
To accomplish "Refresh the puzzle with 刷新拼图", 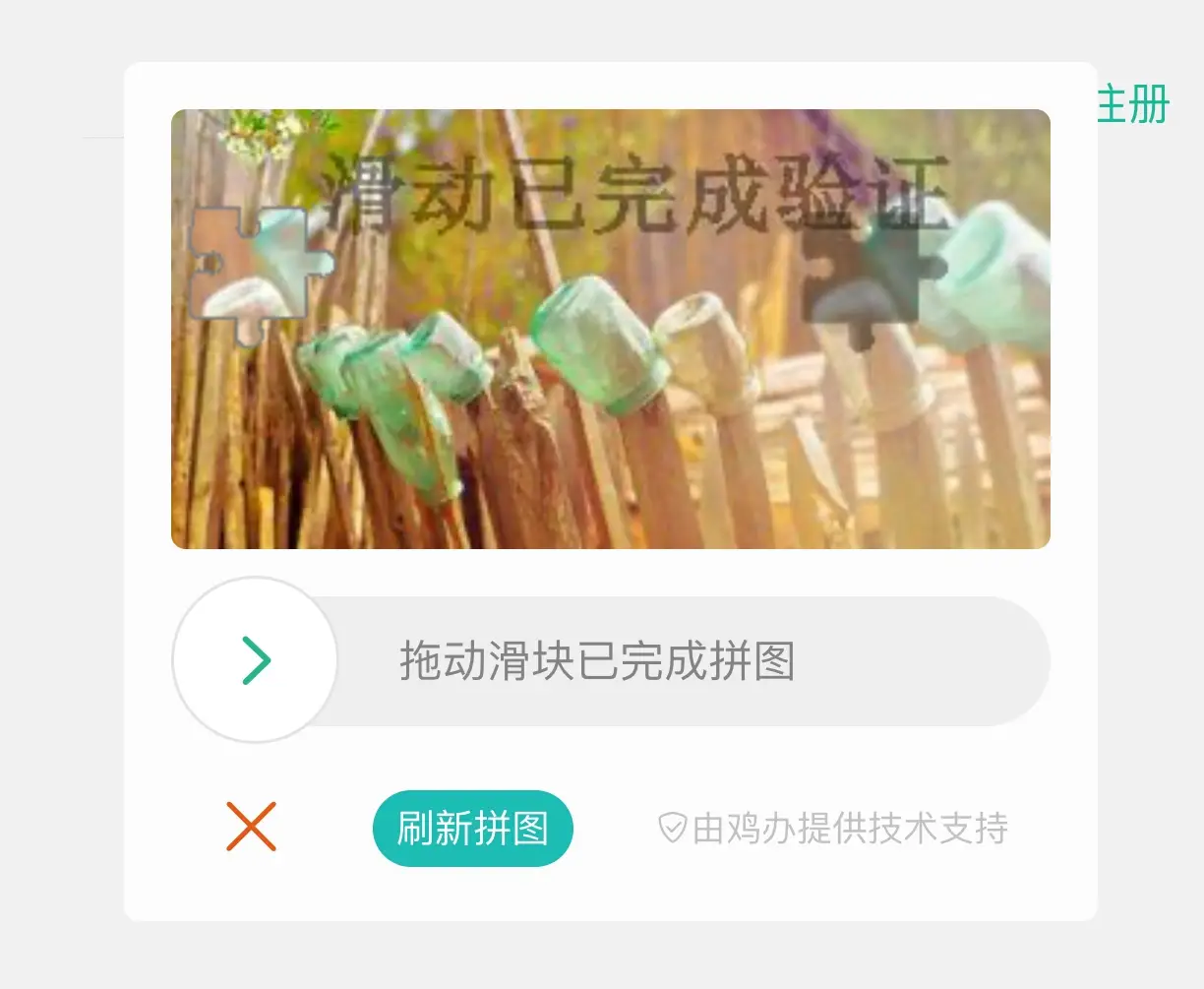I will click(x=472, y=829).
